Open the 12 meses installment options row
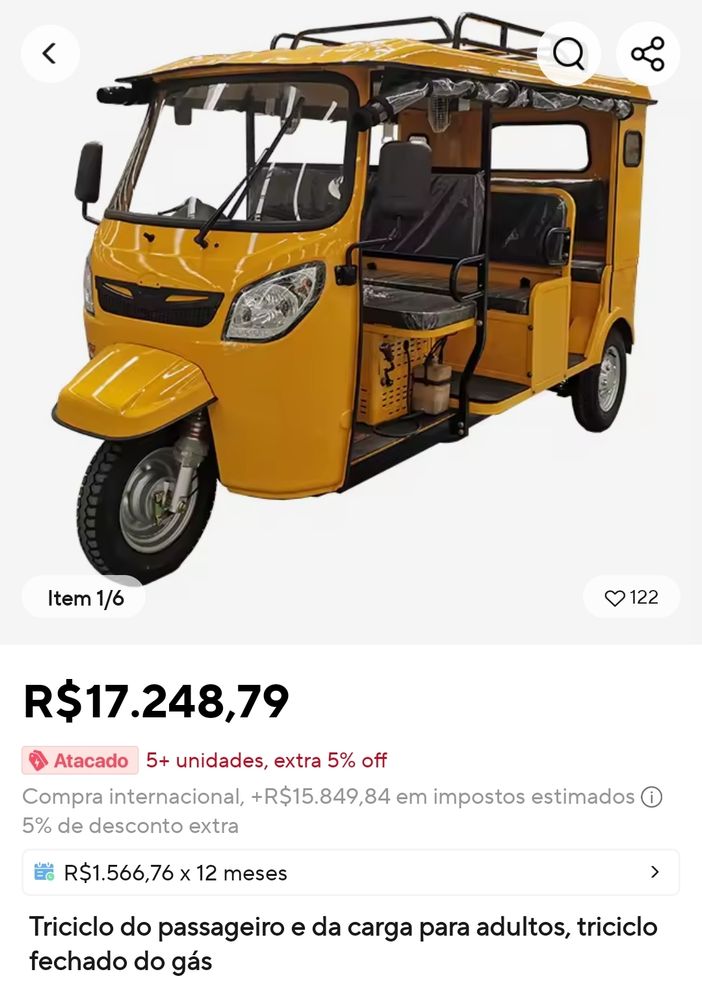Image resolution: width=702 pixels, height=1000 pixels. point(350,872)
